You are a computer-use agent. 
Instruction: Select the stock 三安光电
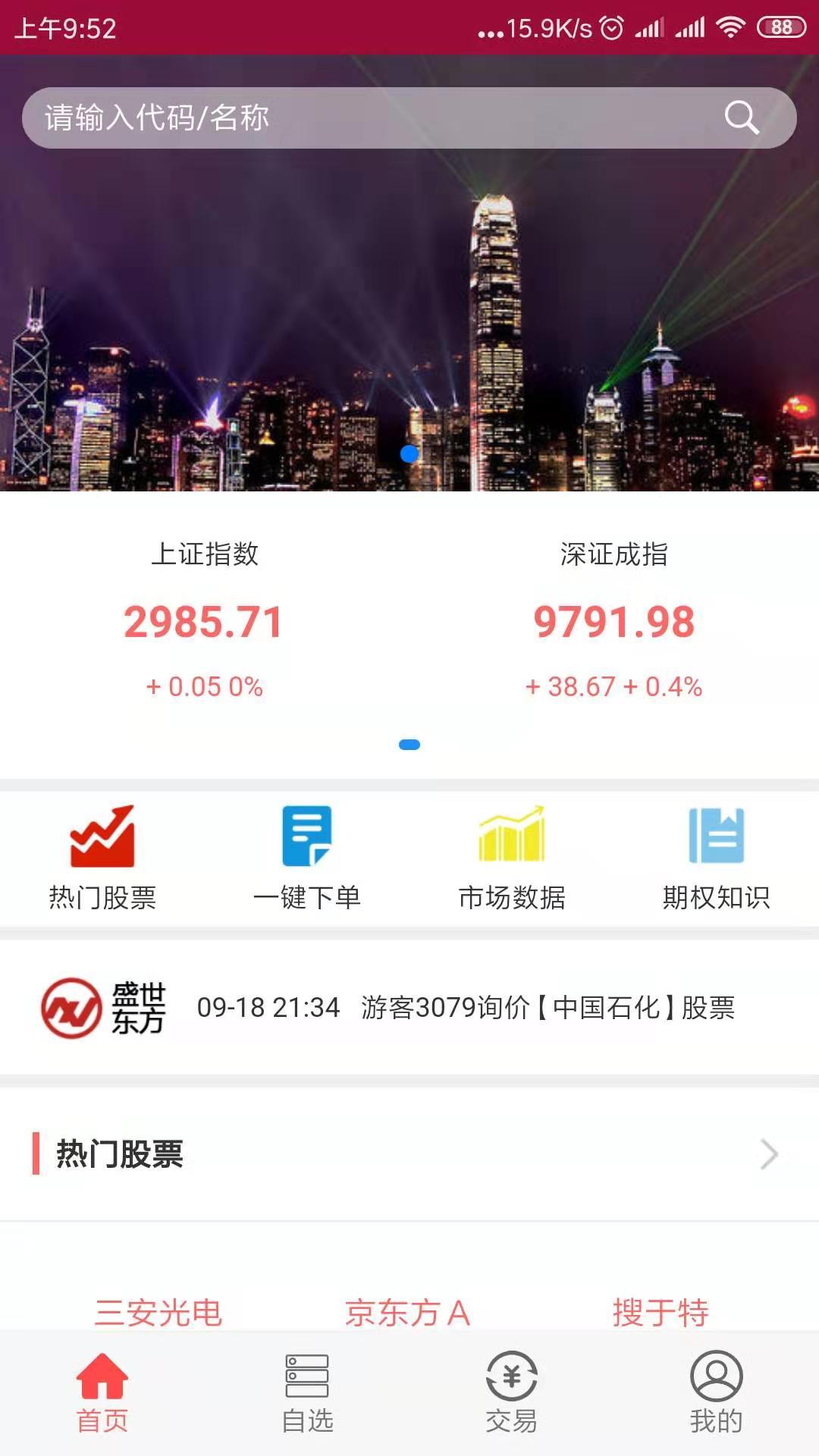(x=158, y=1313)
